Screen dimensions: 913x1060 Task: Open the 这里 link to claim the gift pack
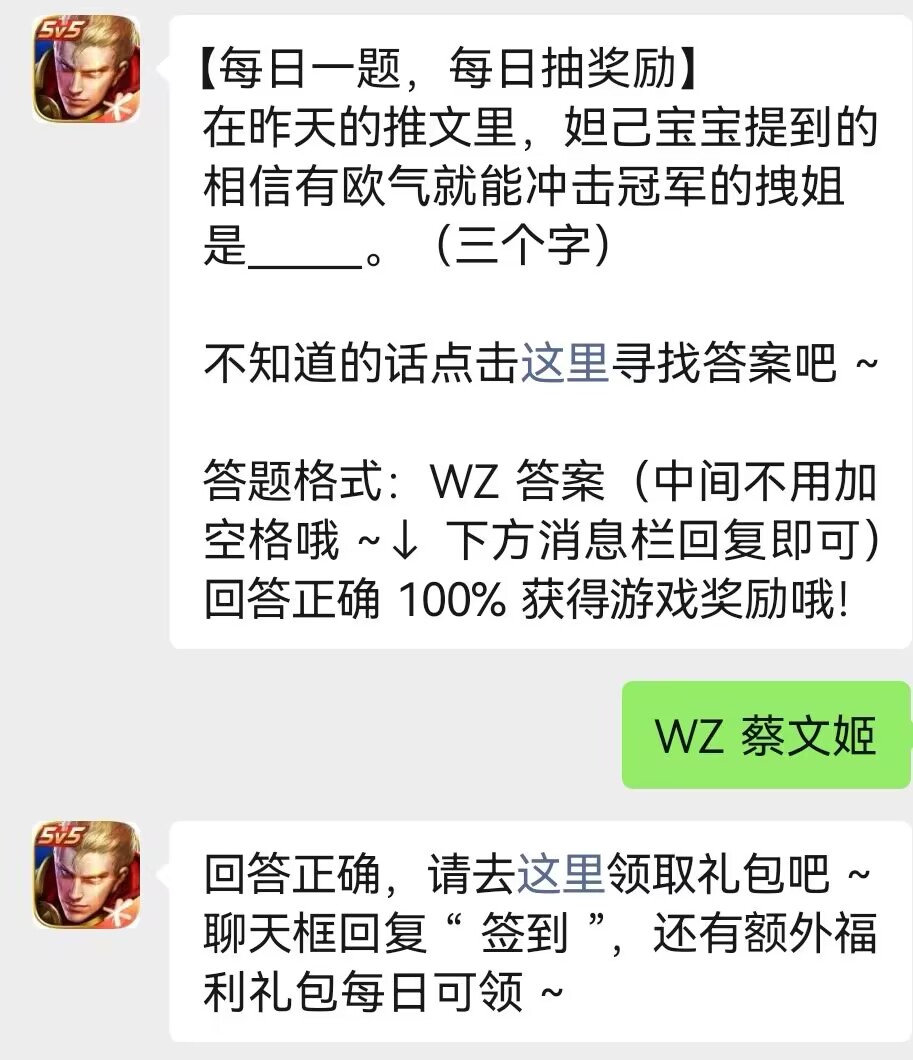pyautogui.click(x=560, y=876)
